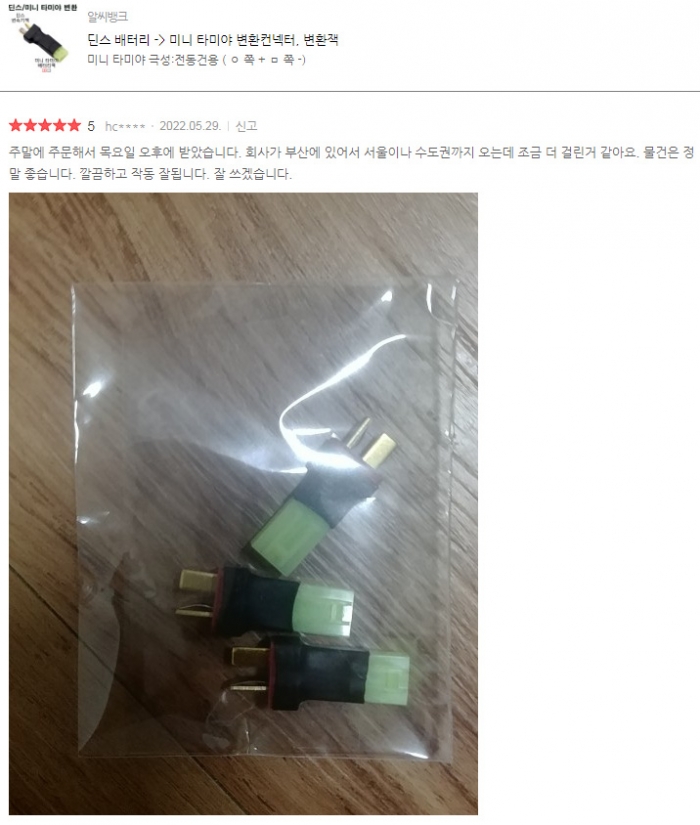Open the 알씨뱅크 store name

tap(107, 17)
